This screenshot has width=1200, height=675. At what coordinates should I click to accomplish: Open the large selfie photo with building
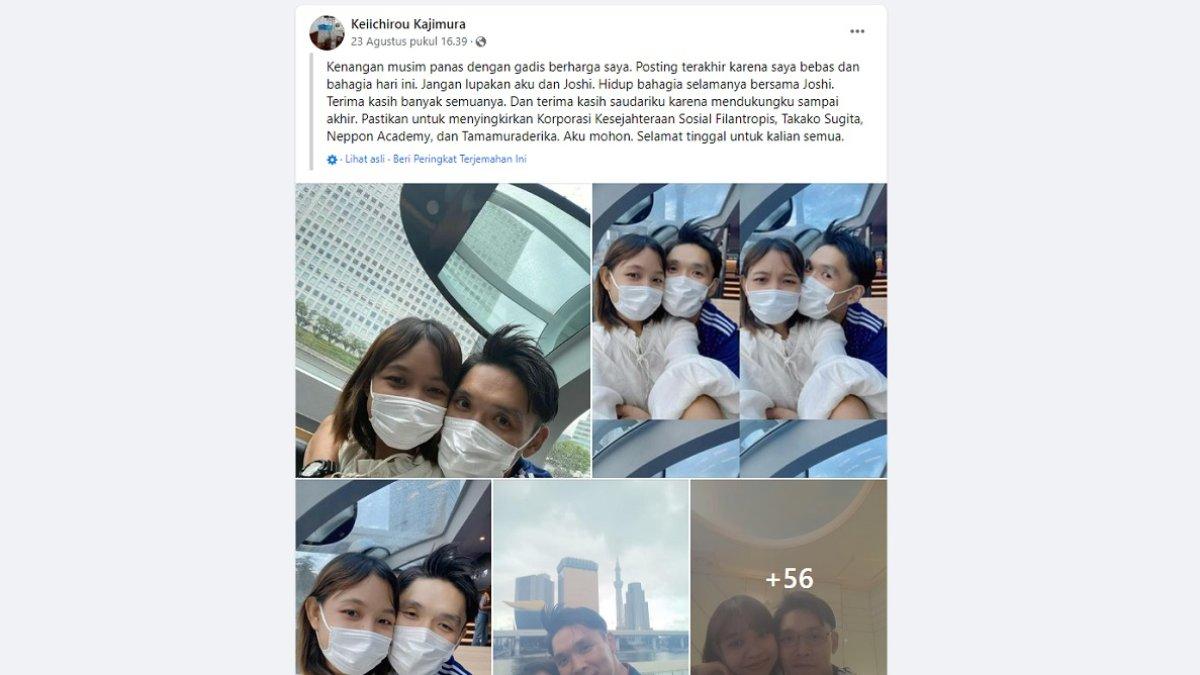pyautogui.click(x=443, y=330)
